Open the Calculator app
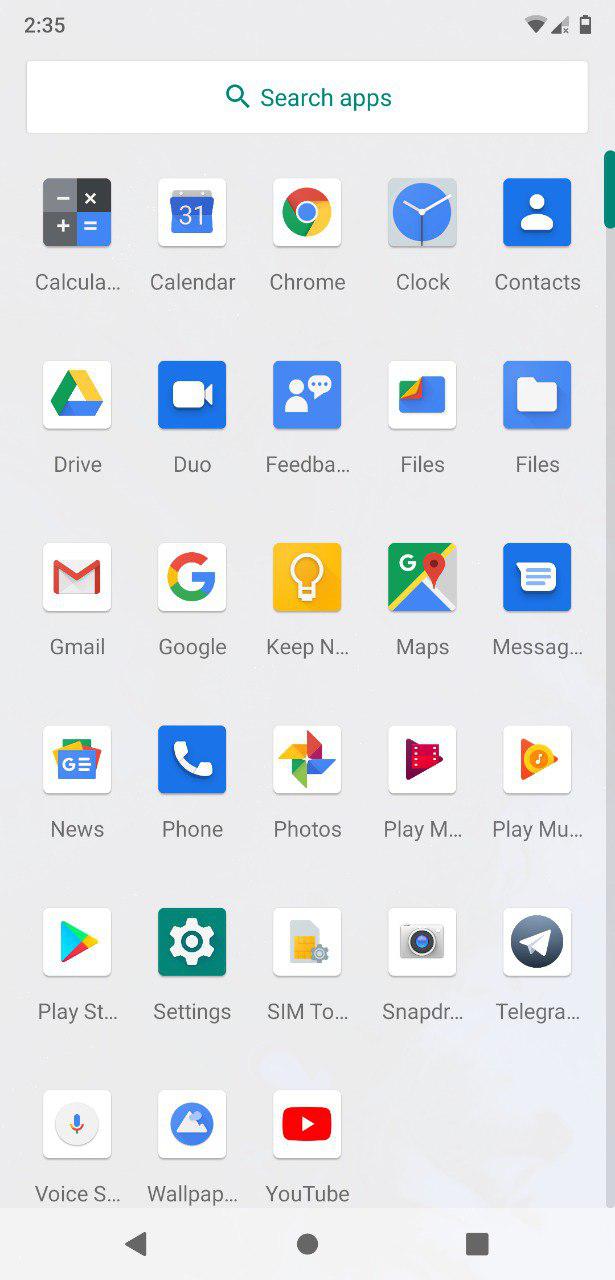This screenshot has width=615, height=1280. coord(77,213)
